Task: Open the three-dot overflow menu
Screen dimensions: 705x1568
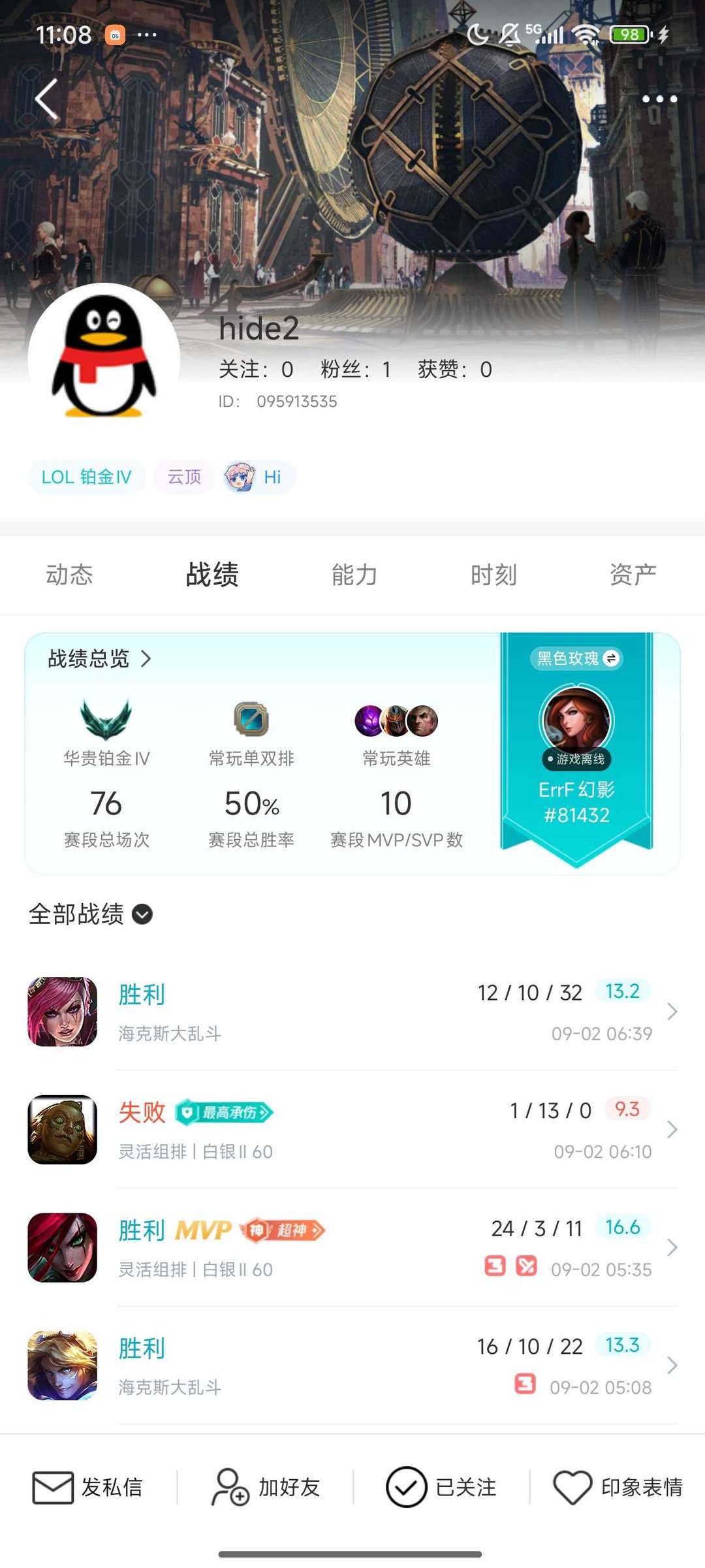Action: click(659, 99)
